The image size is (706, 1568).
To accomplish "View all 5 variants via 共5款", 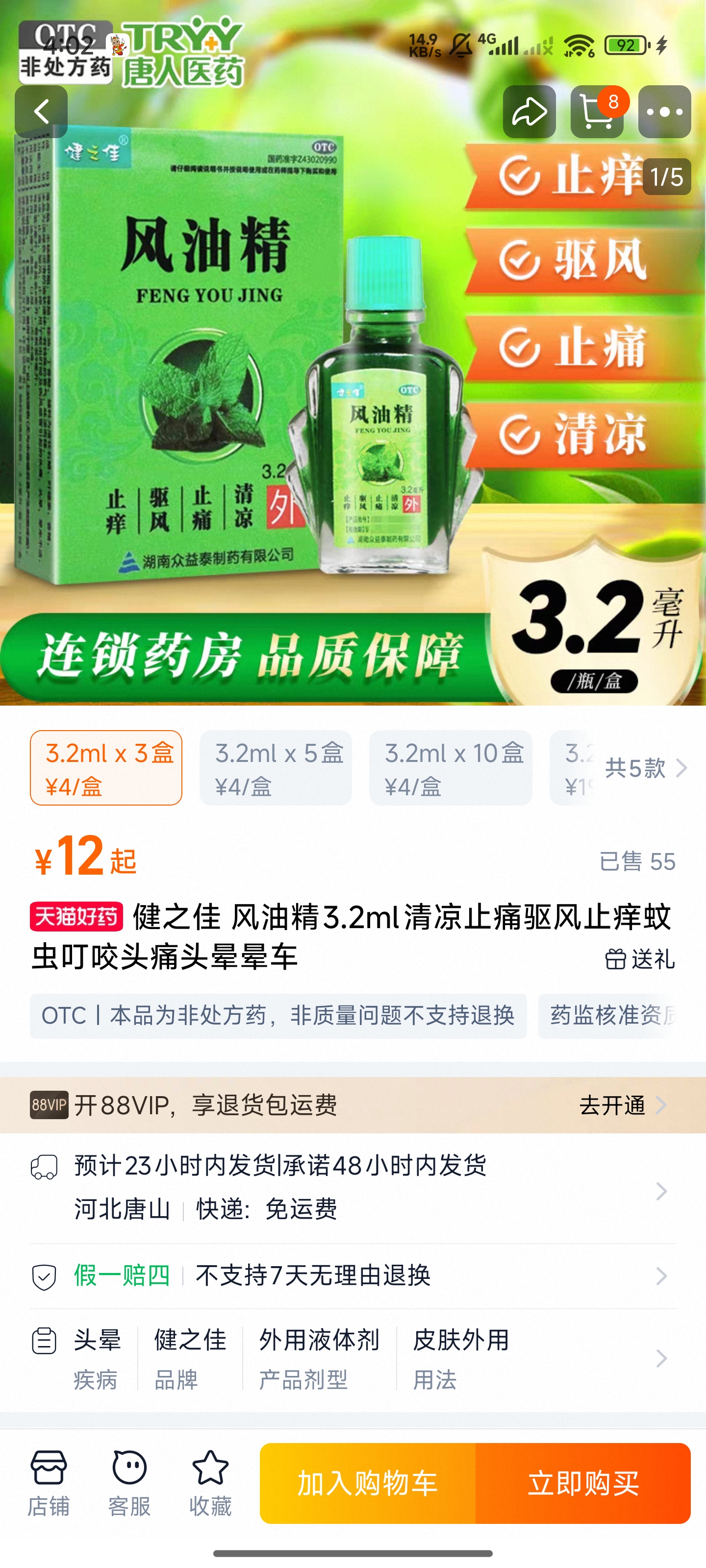I will 645,768.
